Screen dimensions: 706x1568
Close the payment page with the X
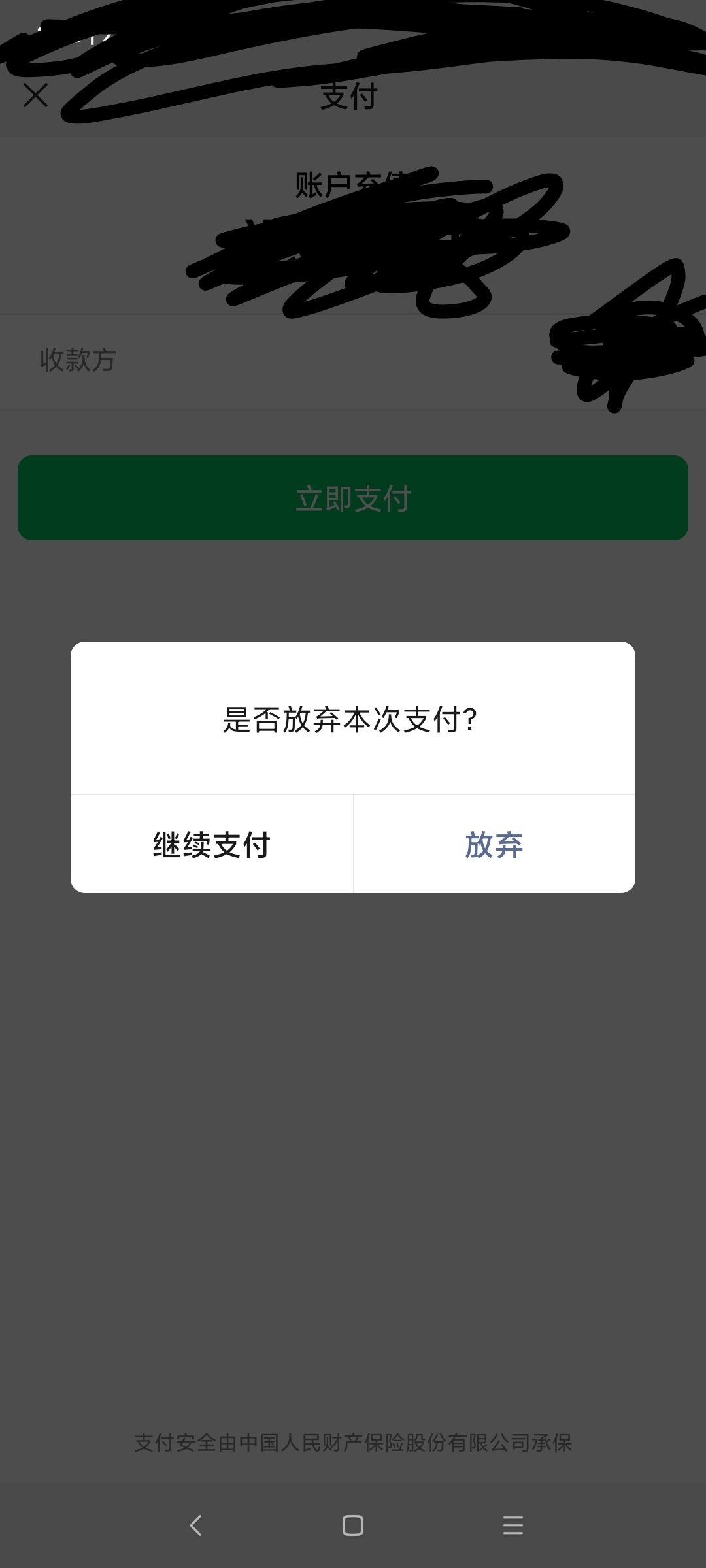pos(35,95)
